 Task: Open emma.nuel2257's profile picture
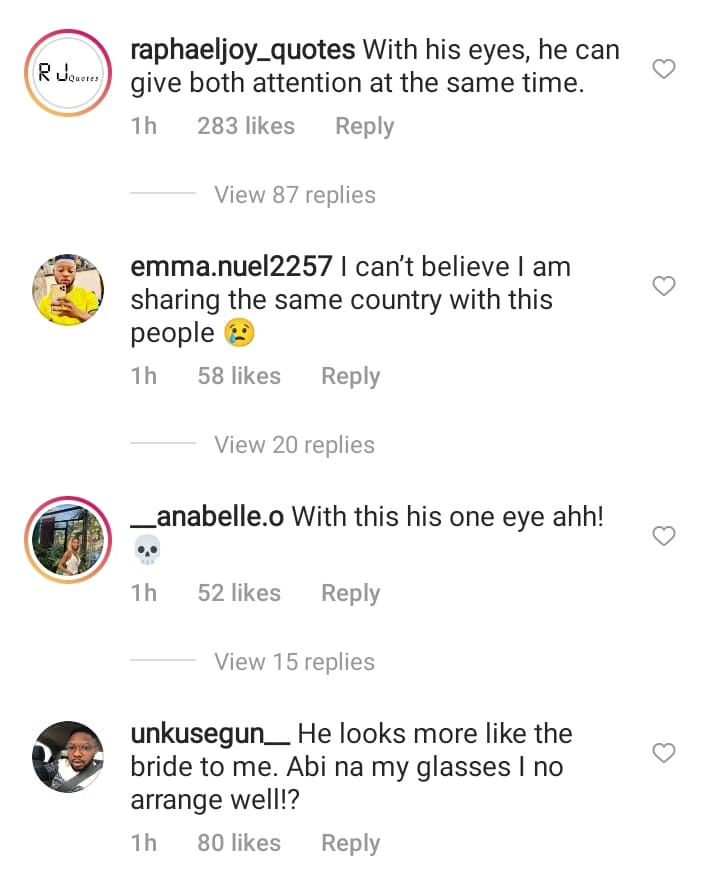click(x=68, y=290)
